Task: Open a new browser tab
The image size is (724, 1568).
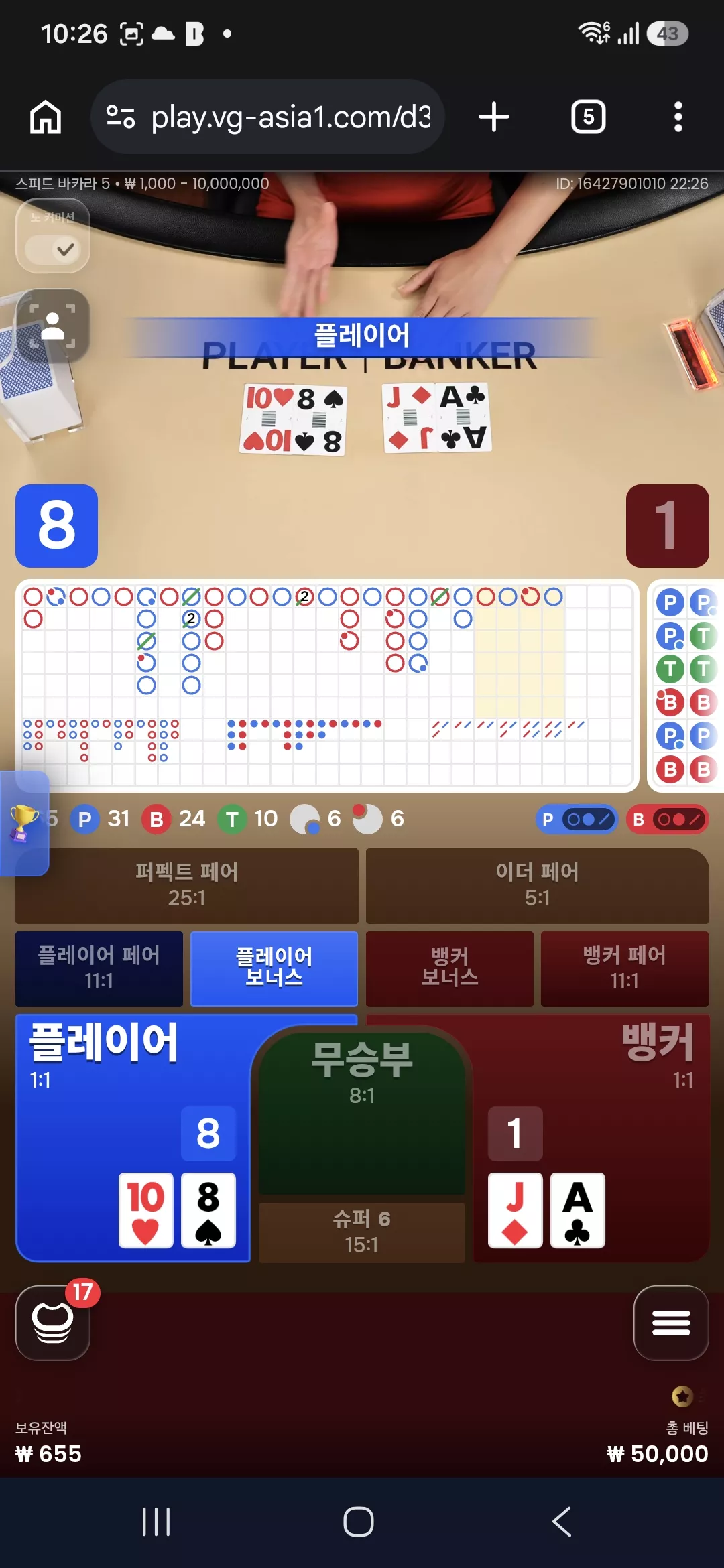Action: [x=494, y=117]
